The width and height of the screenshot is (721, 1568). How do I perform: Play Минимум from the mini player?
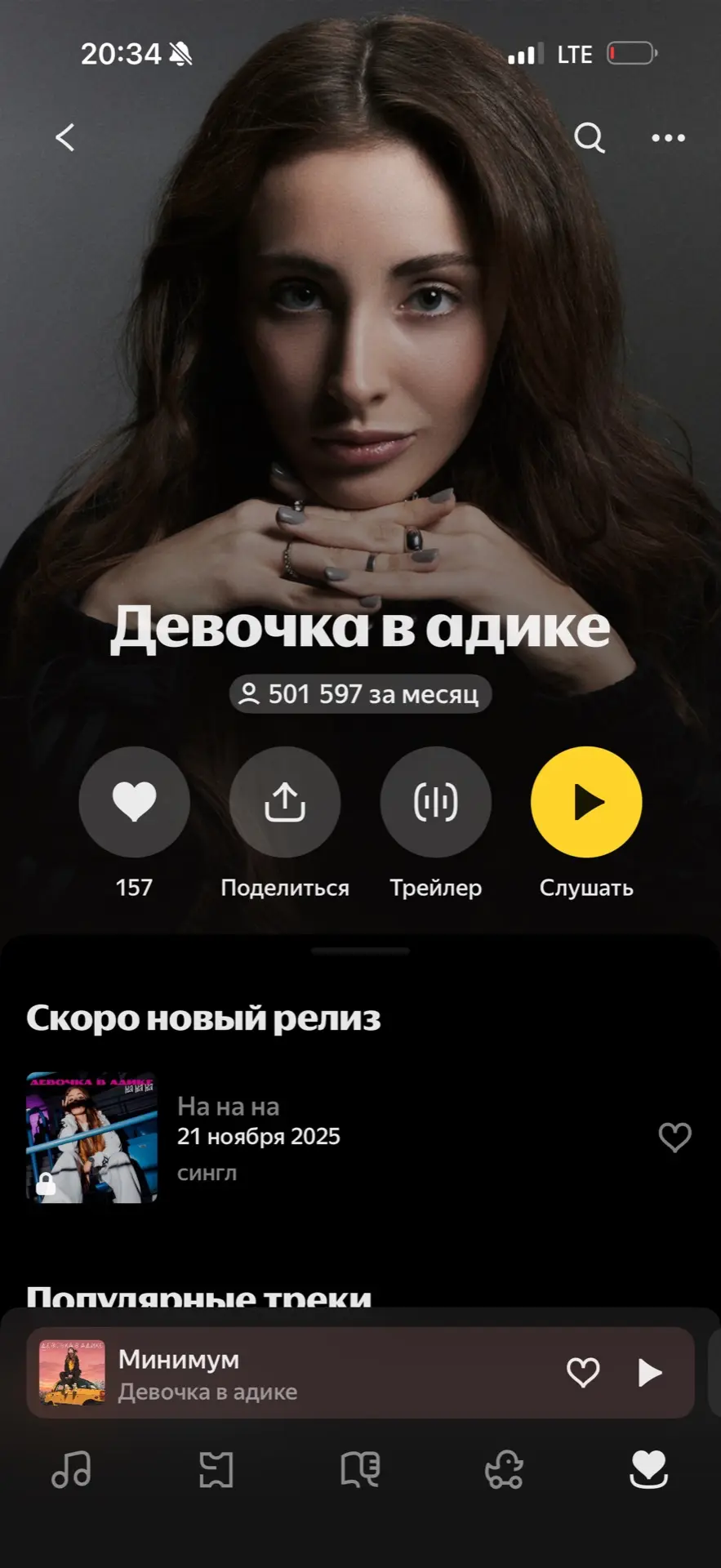point(650,1373)
